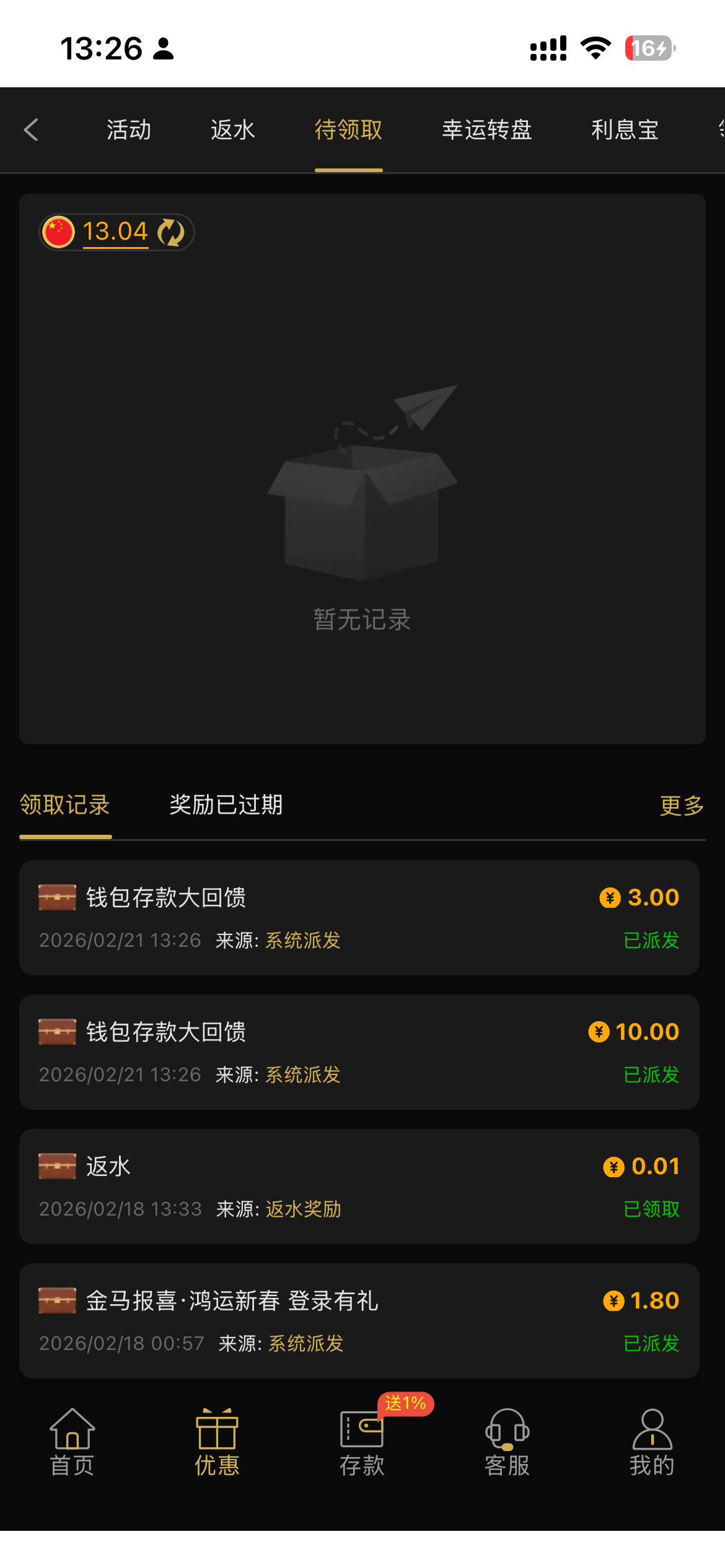Image resolution: width=725 pixels, height=1568 pixels.
Task: Open the 首页 home tab
Action: tap(72, 1443)
